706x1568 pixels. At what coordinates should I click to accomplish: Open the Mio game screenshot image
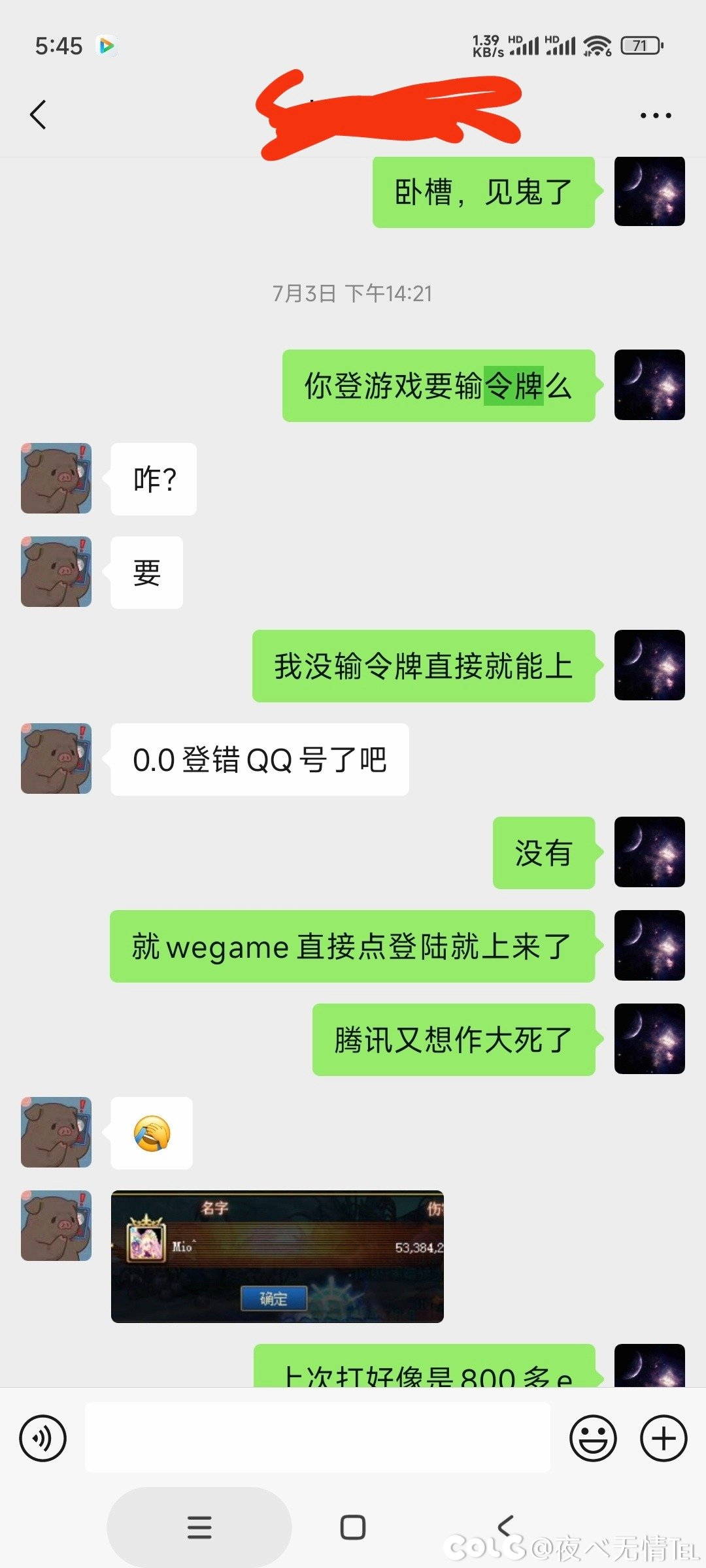[277, 1256]
